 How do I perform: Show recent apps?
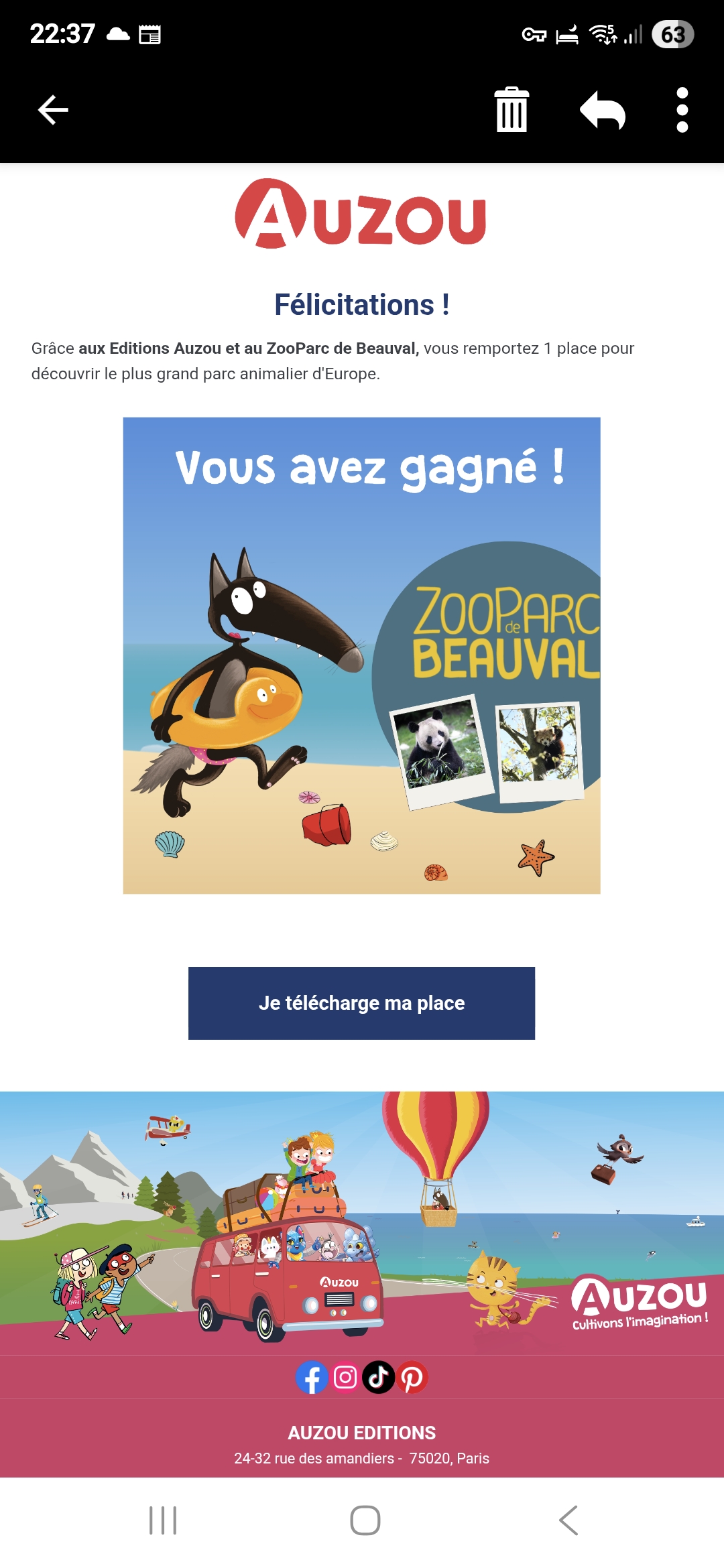coord(163,1520)
